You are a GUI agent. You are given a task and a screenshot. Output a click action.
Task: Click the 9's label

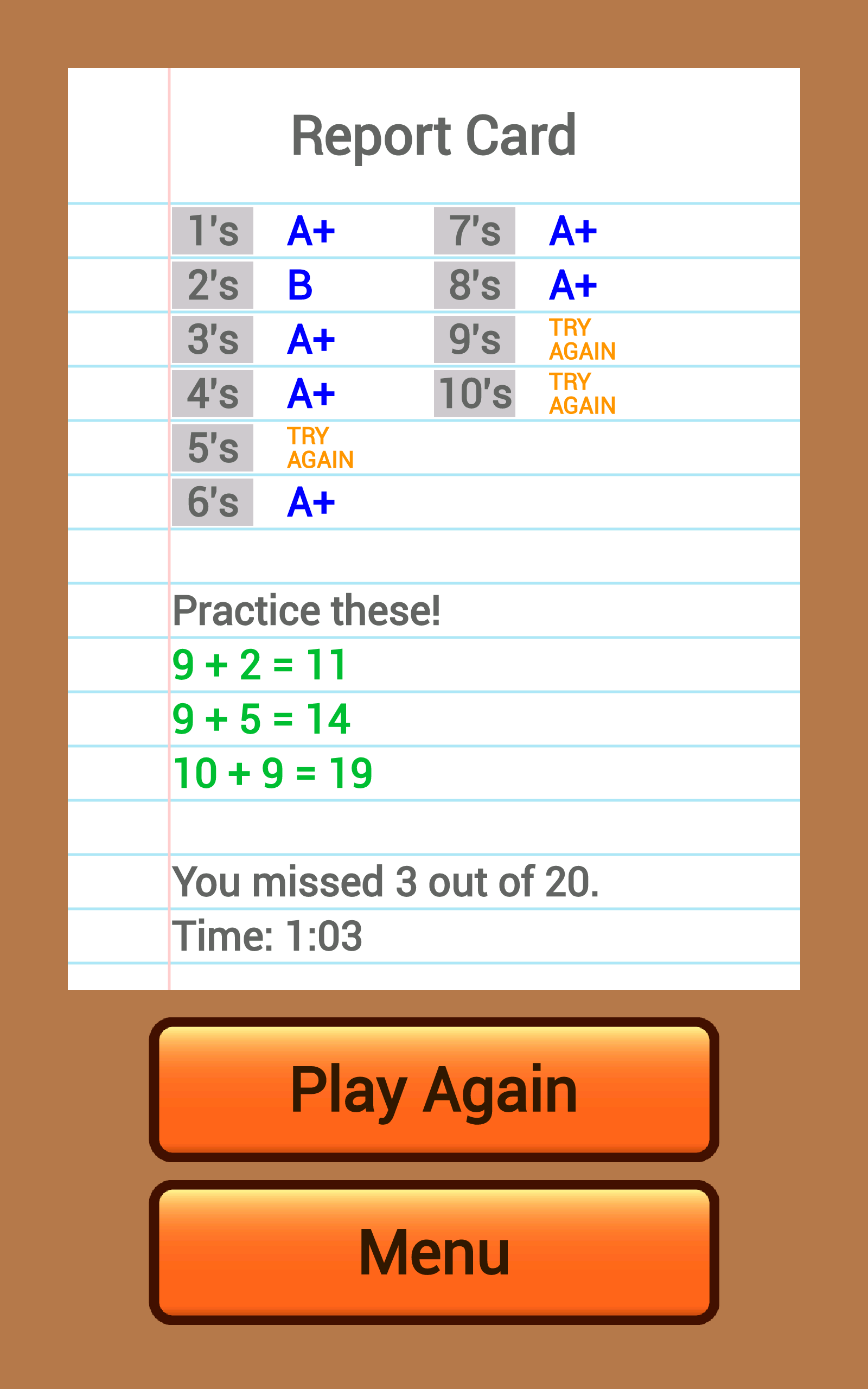(475, 339)
